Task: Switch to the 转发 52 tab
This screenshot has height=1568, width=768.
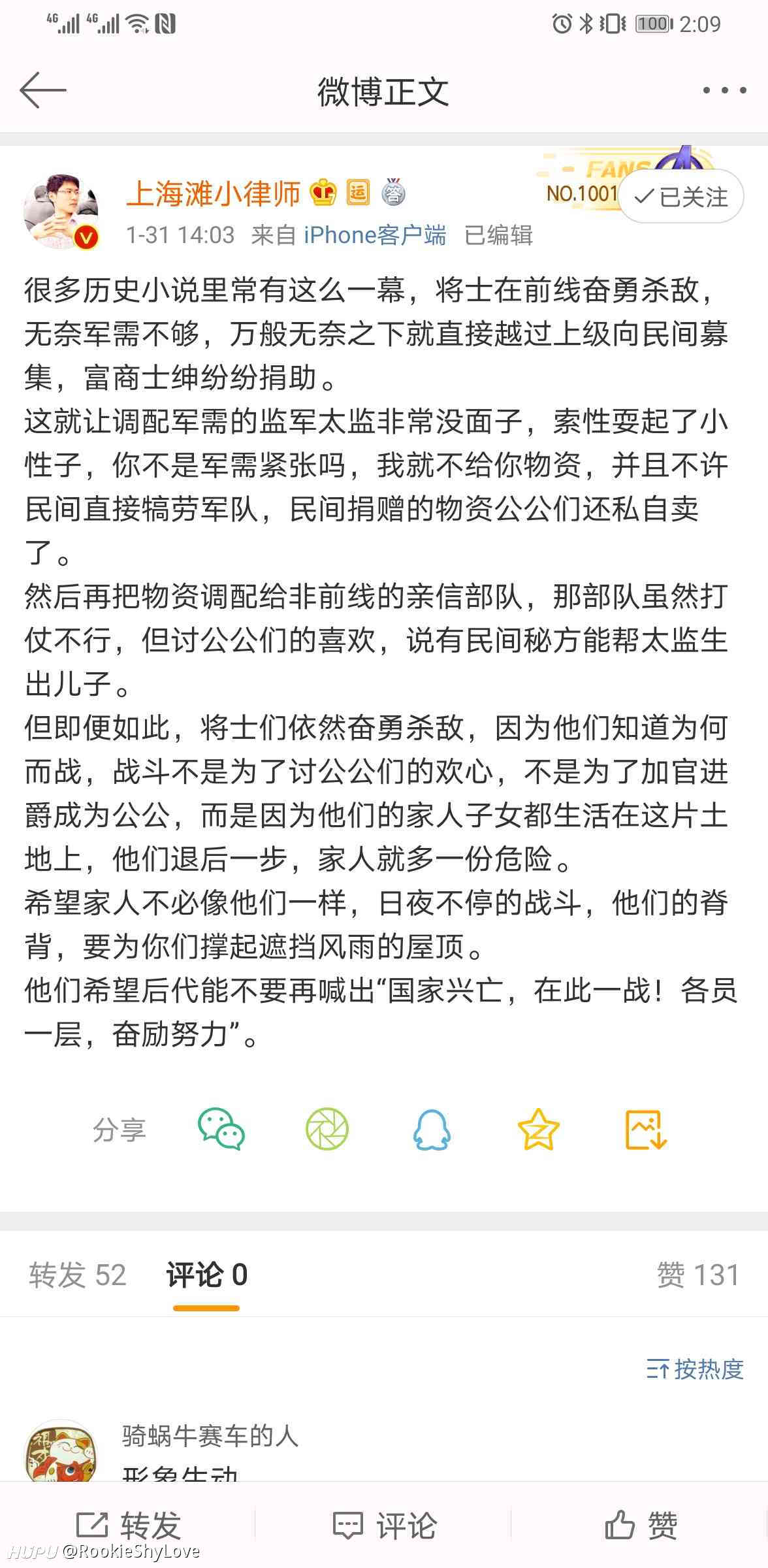Action: point(77,1275)
